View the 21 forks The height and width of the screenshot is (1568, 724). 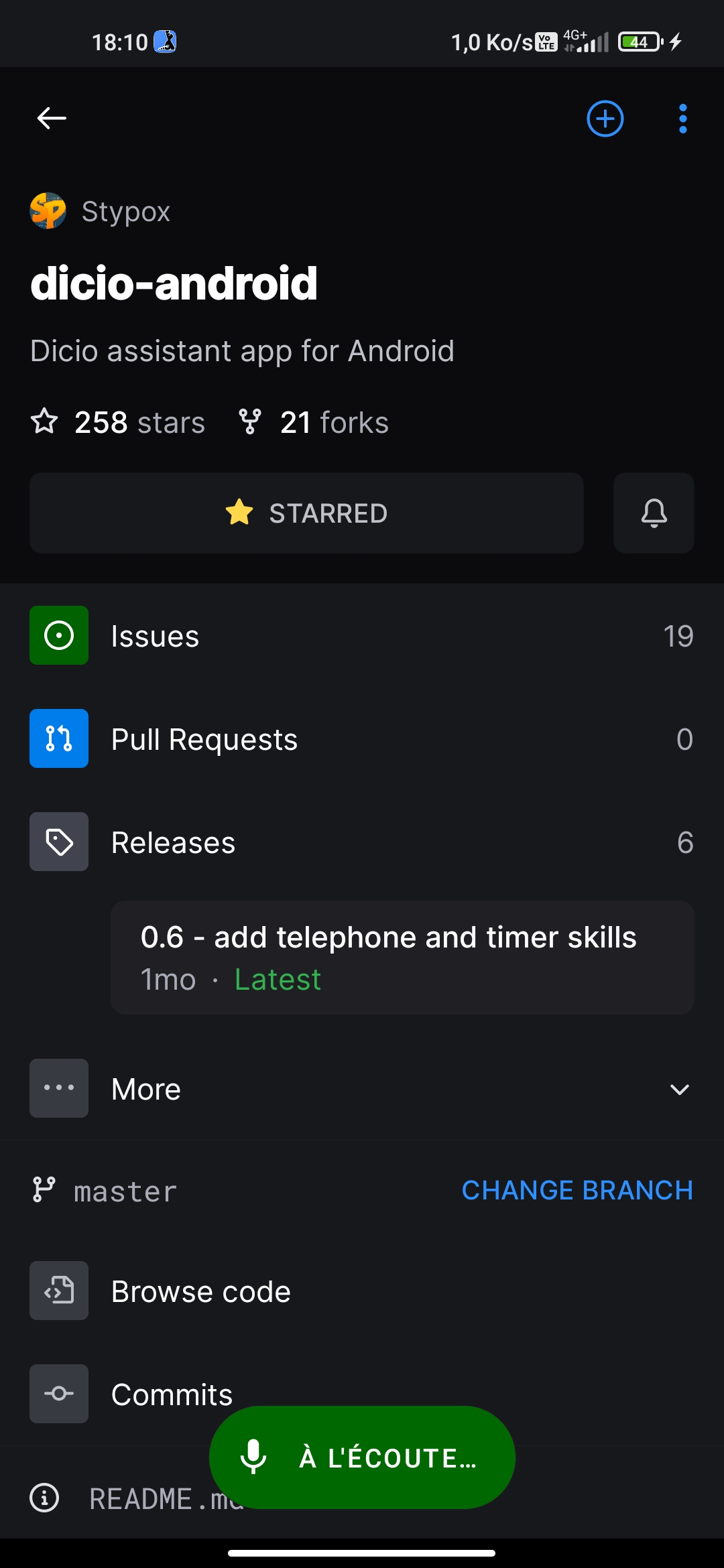[x=314, y=423]
